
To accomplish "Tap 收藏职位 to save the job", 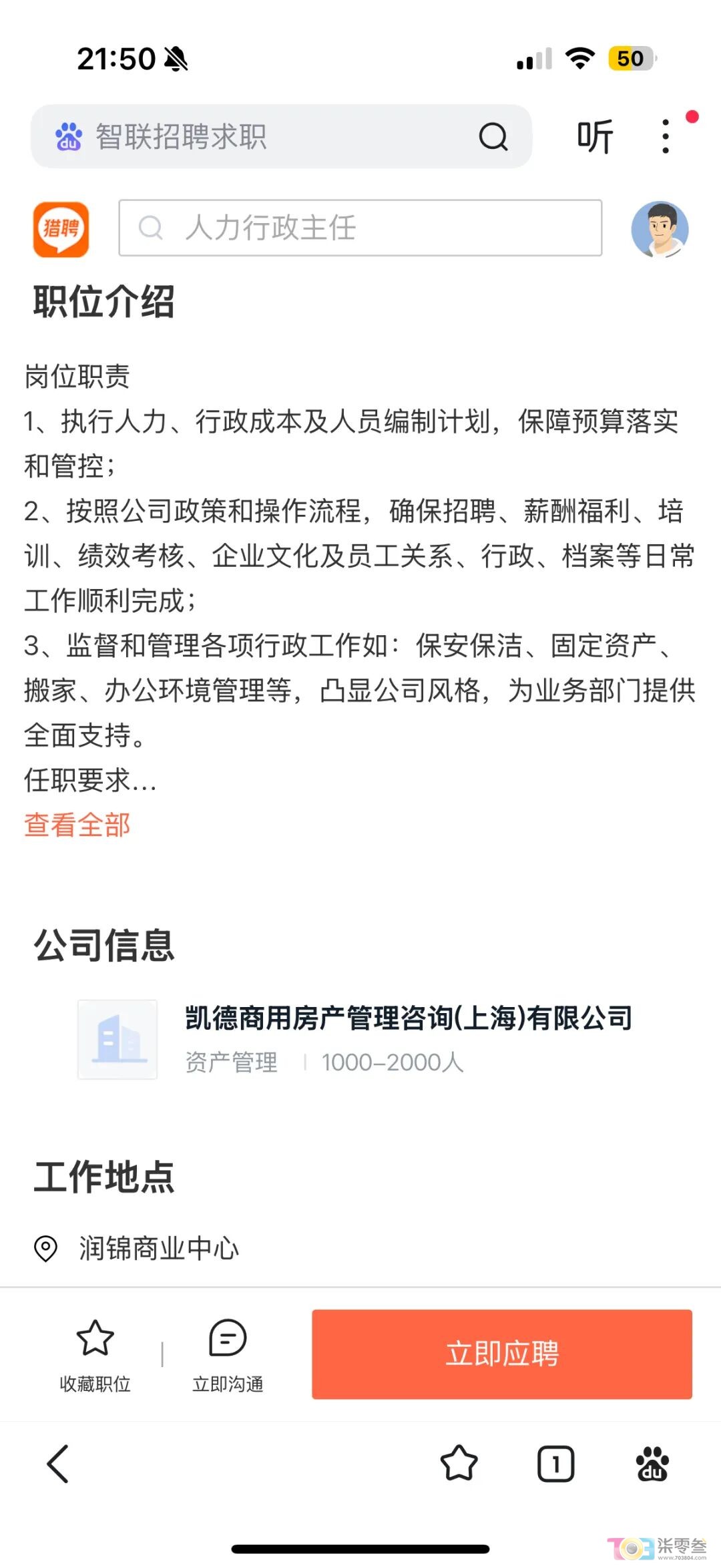I will coord(95,1355).
